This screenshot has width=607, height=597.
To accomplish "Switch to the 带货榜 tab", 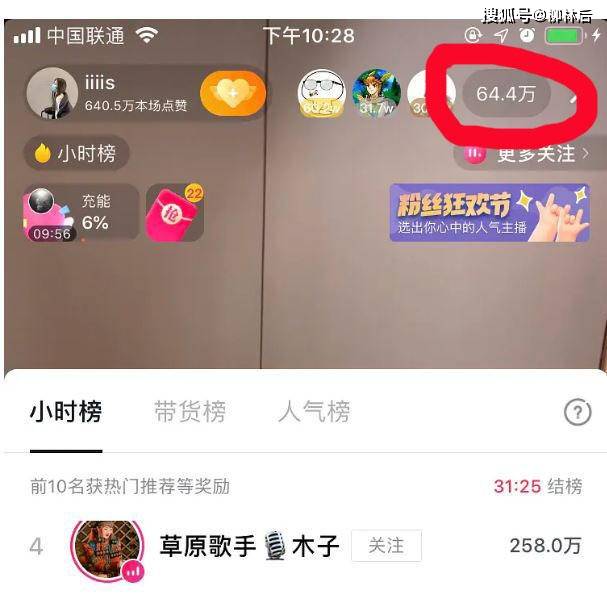I will pyautogui.click(x=190, y=411).
